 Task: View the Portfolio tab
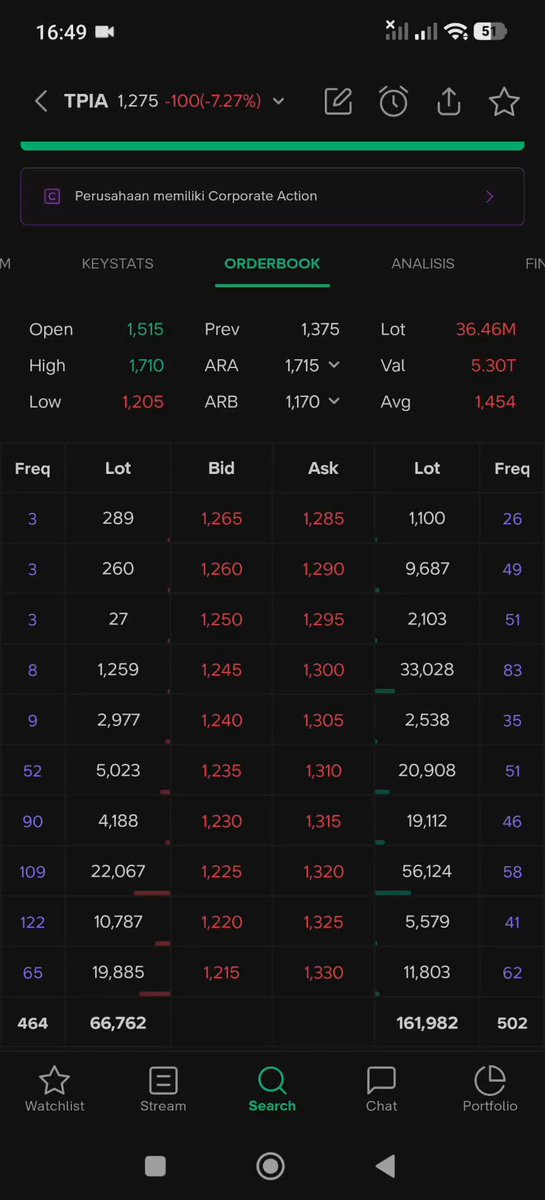[490, 1088]
